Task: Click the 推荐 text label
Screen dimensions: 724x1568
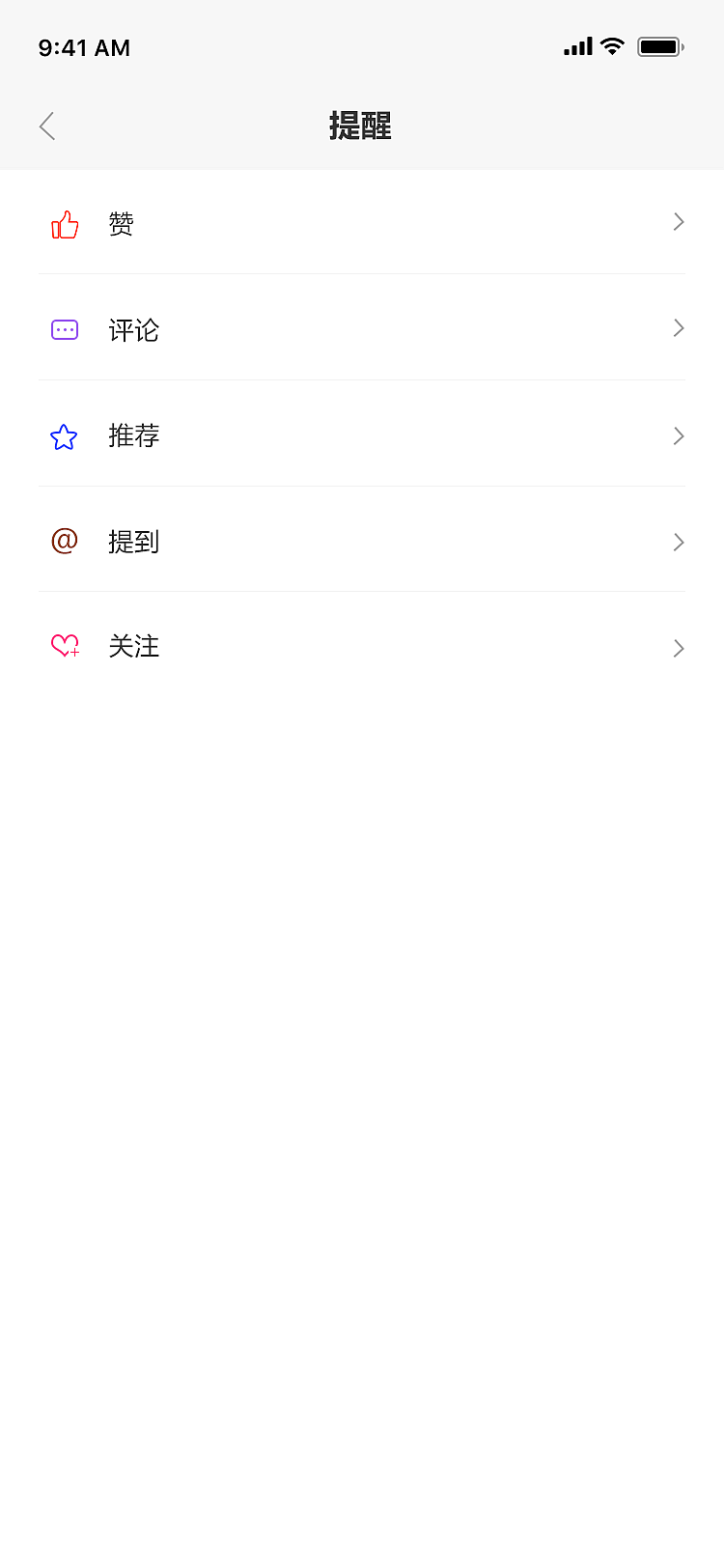Action: click(x=133, y=436)
